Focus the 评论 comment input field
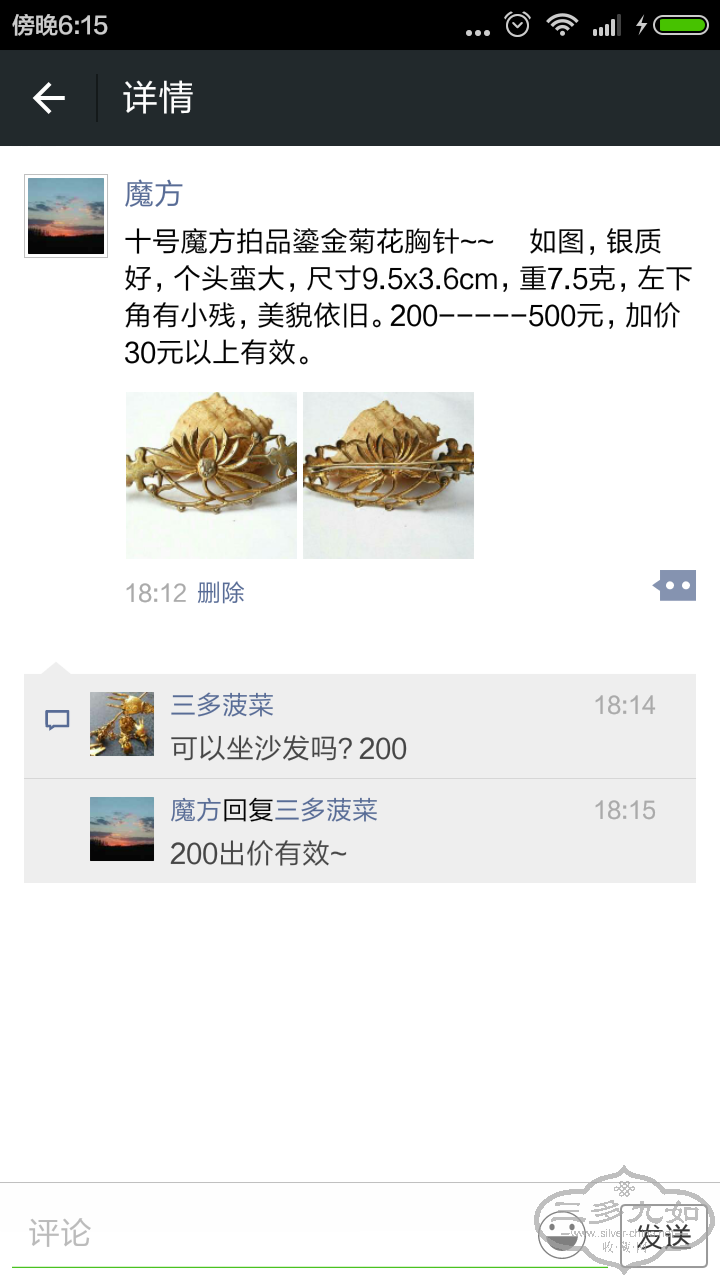Viewport: 720px width, 1280px height. (270, 1232)
